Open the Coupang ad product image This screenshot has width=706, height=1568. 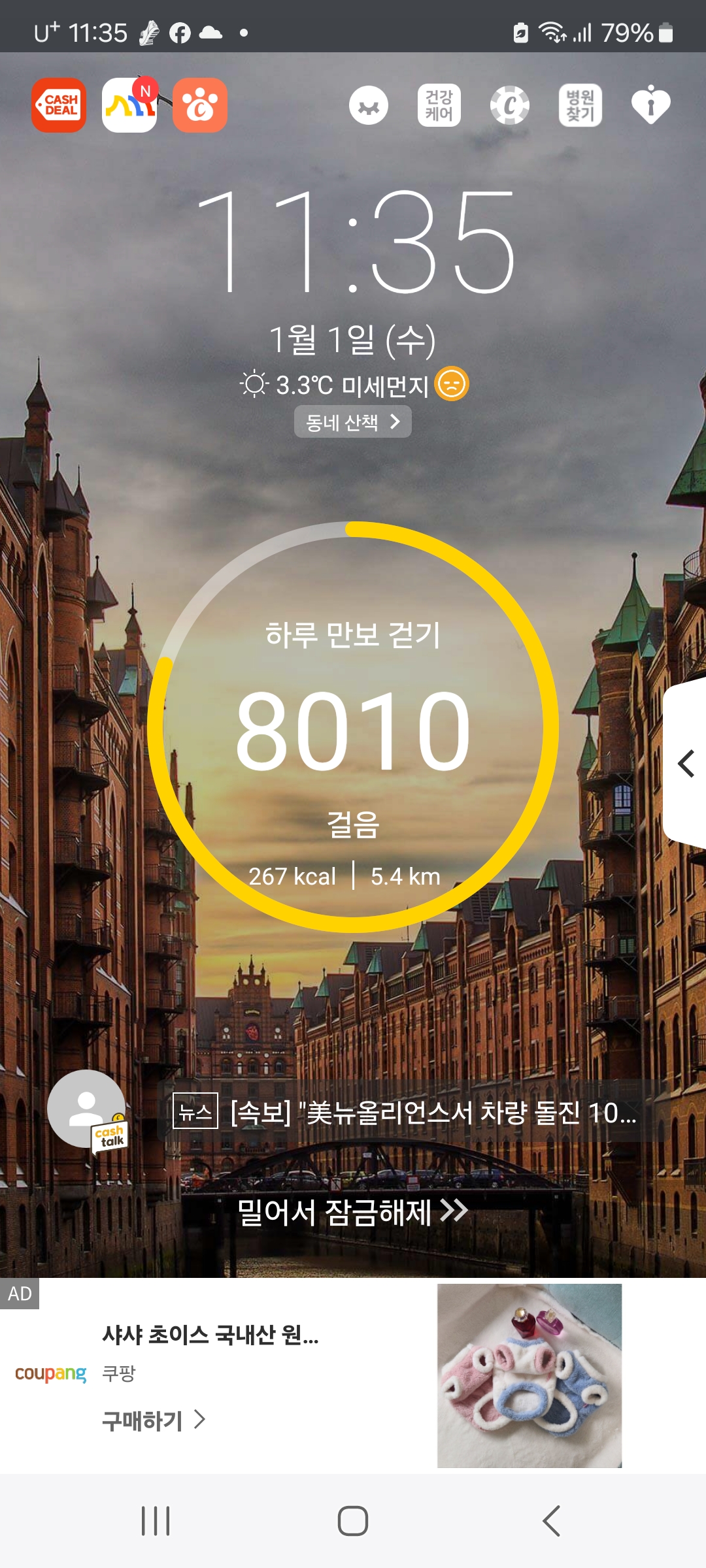click(529, 1376)
